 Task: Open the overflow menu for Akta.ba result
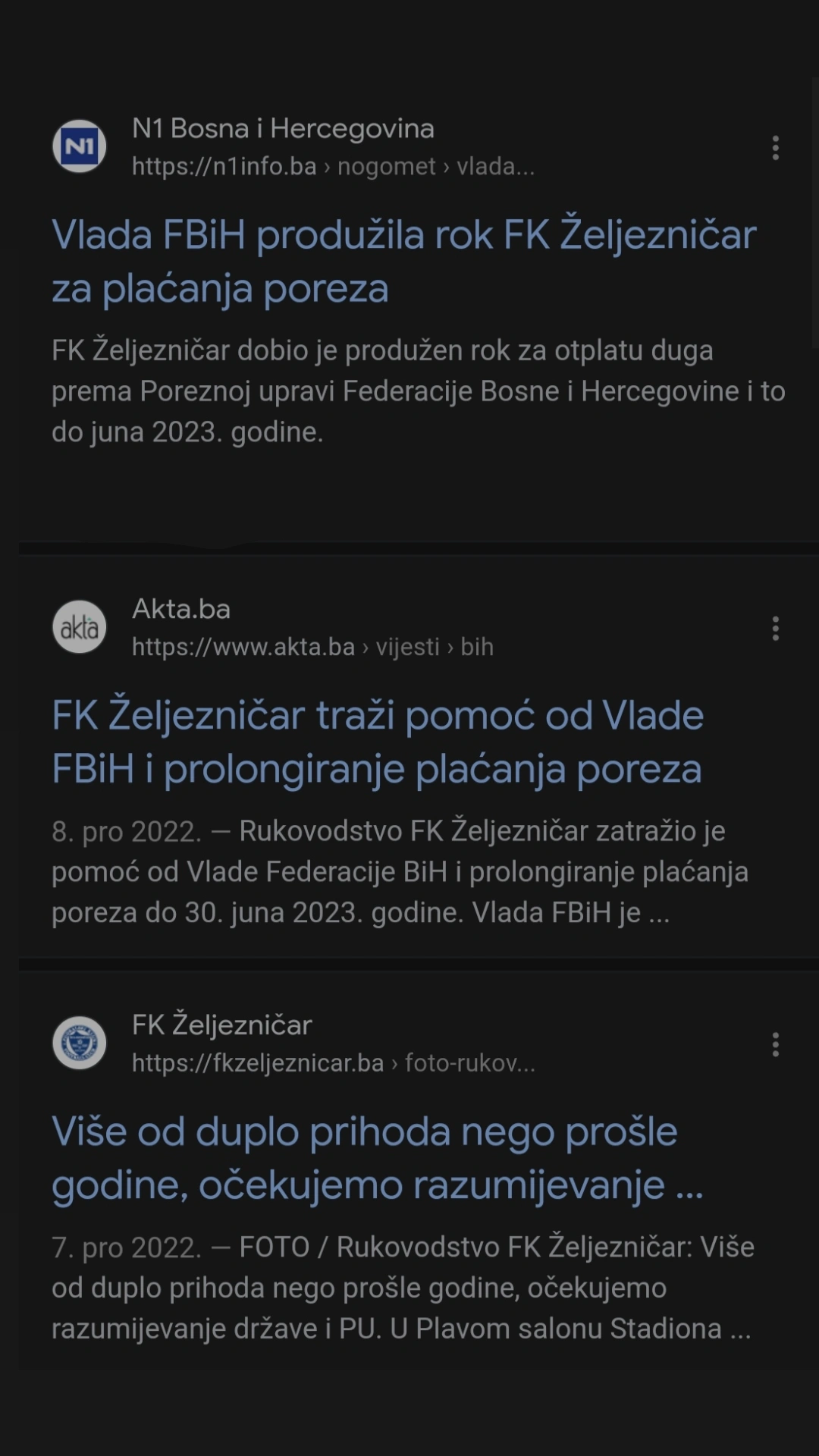(x=775, y=629)
